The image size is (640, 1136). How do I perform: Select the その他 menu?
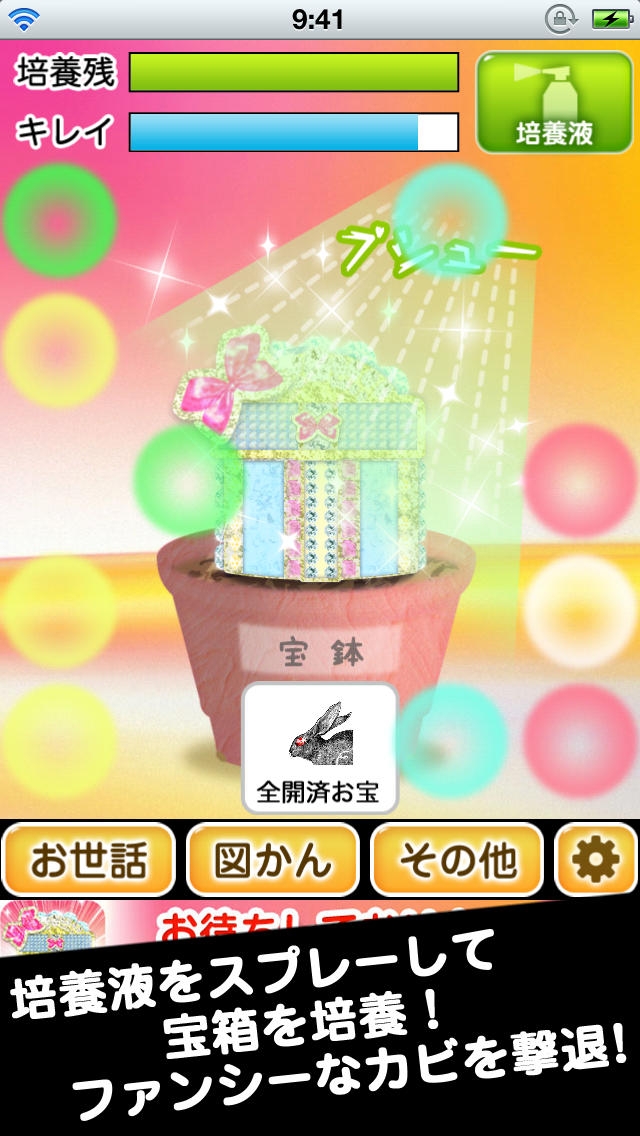point(458,859)
